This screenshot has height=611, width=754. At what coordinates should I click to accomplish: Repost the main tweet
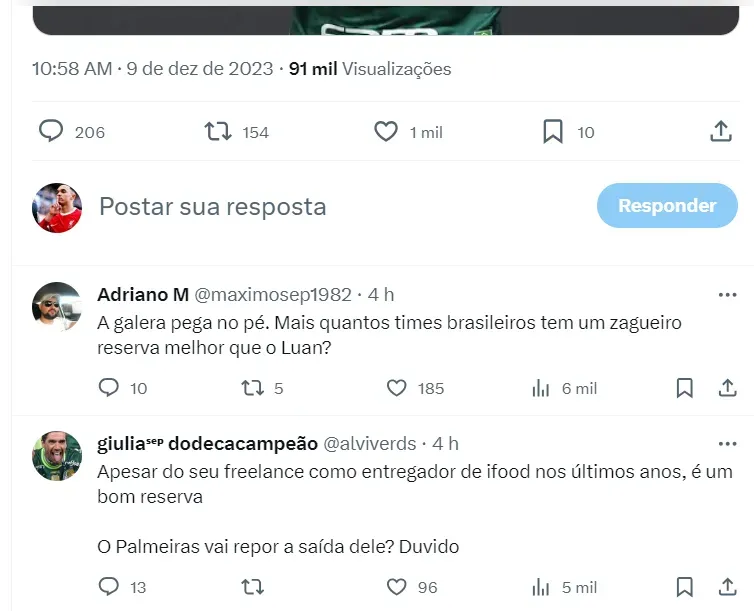tap(218, 131)
